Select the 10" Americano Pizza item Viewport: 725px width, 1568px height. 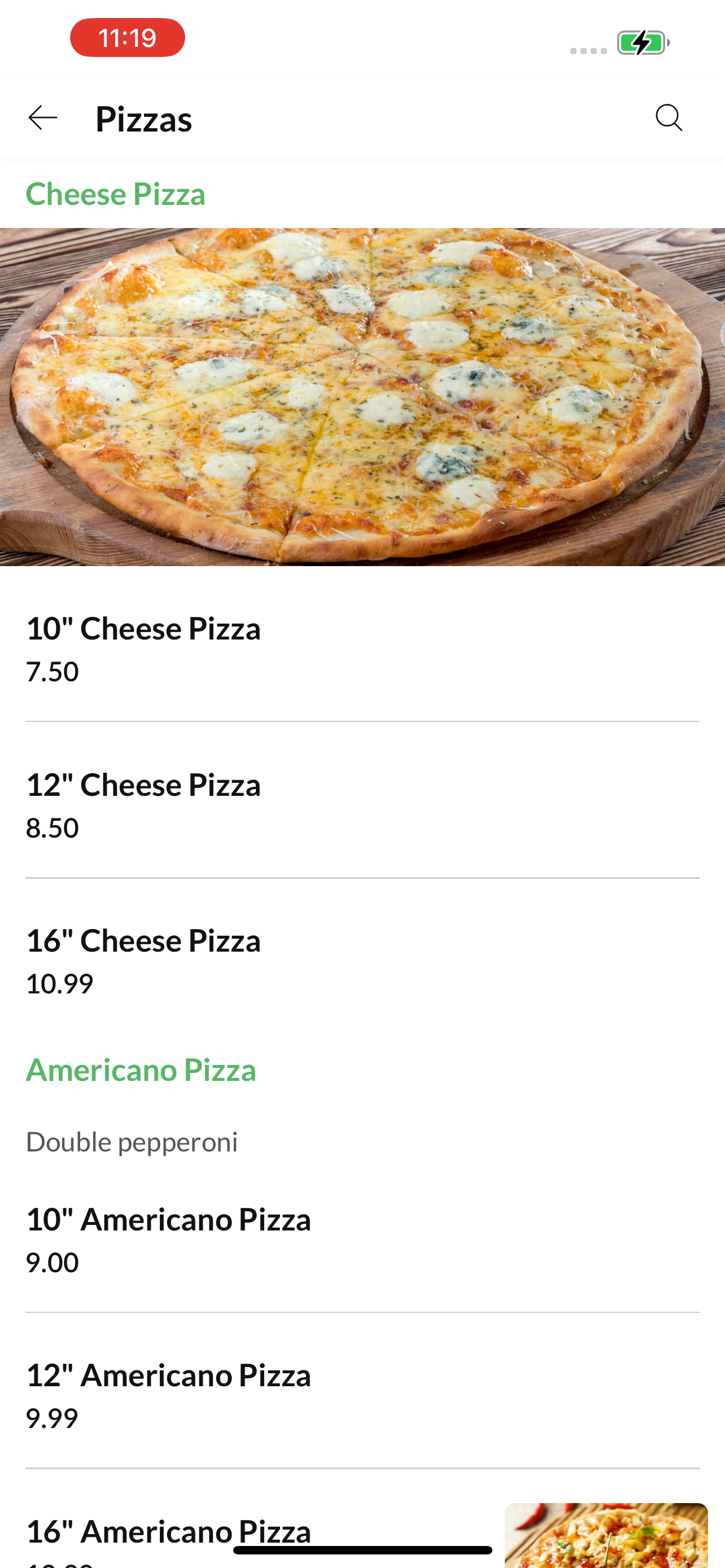(x=362, y=1239)
